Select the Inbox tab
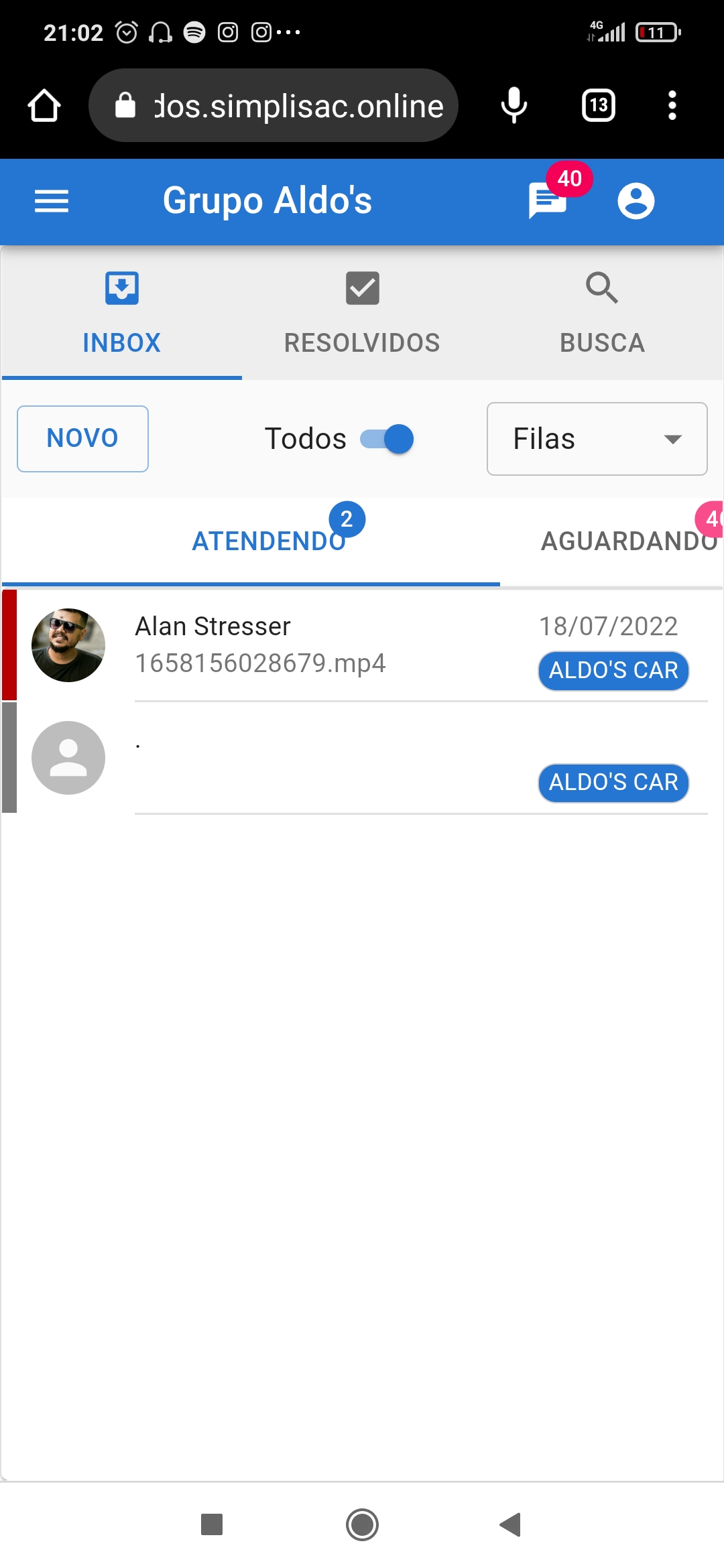This screenshot has width=724, height=1568. (121, 314)
